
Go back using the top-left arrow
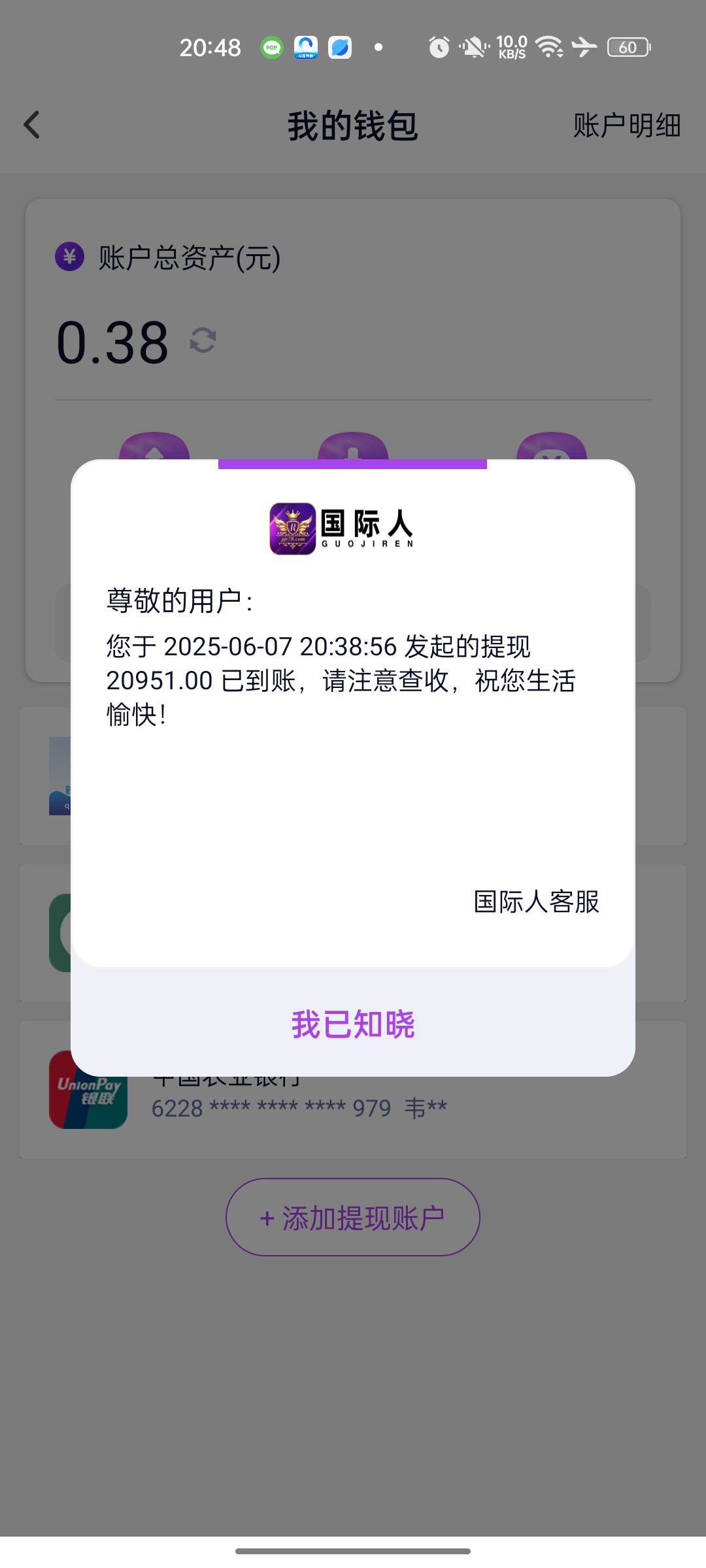31,125
